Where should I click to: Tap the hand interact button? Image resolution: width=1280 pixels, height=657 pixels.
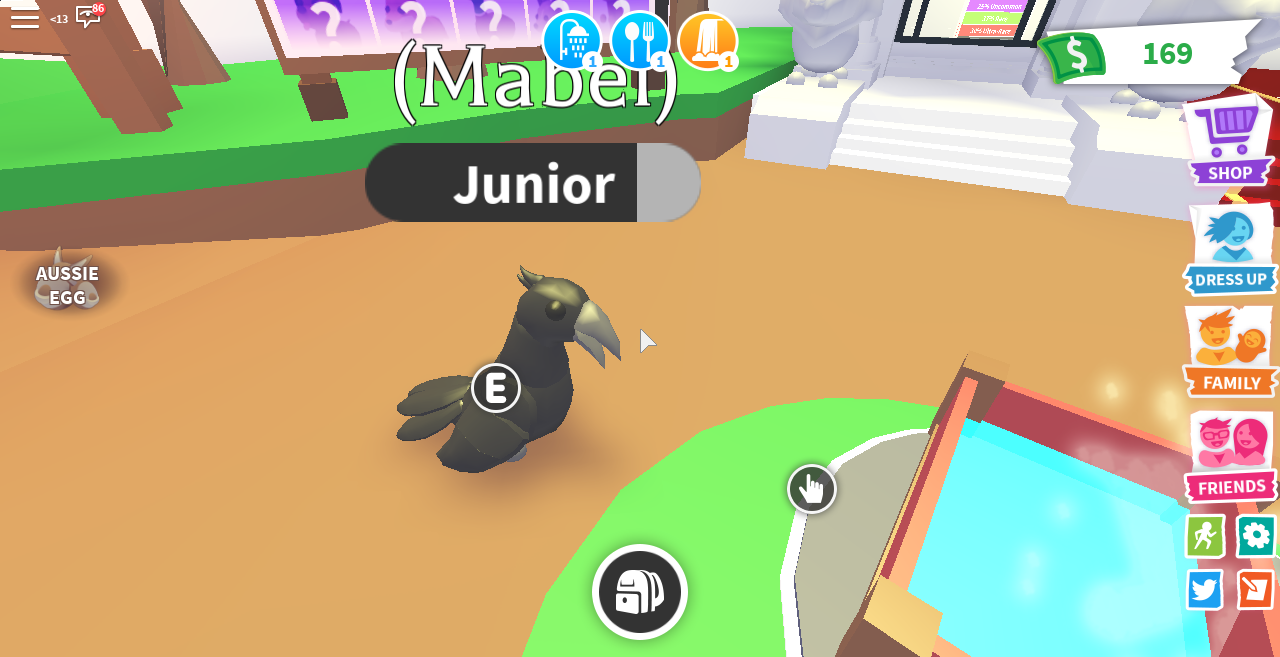click(x=812, y=489)
